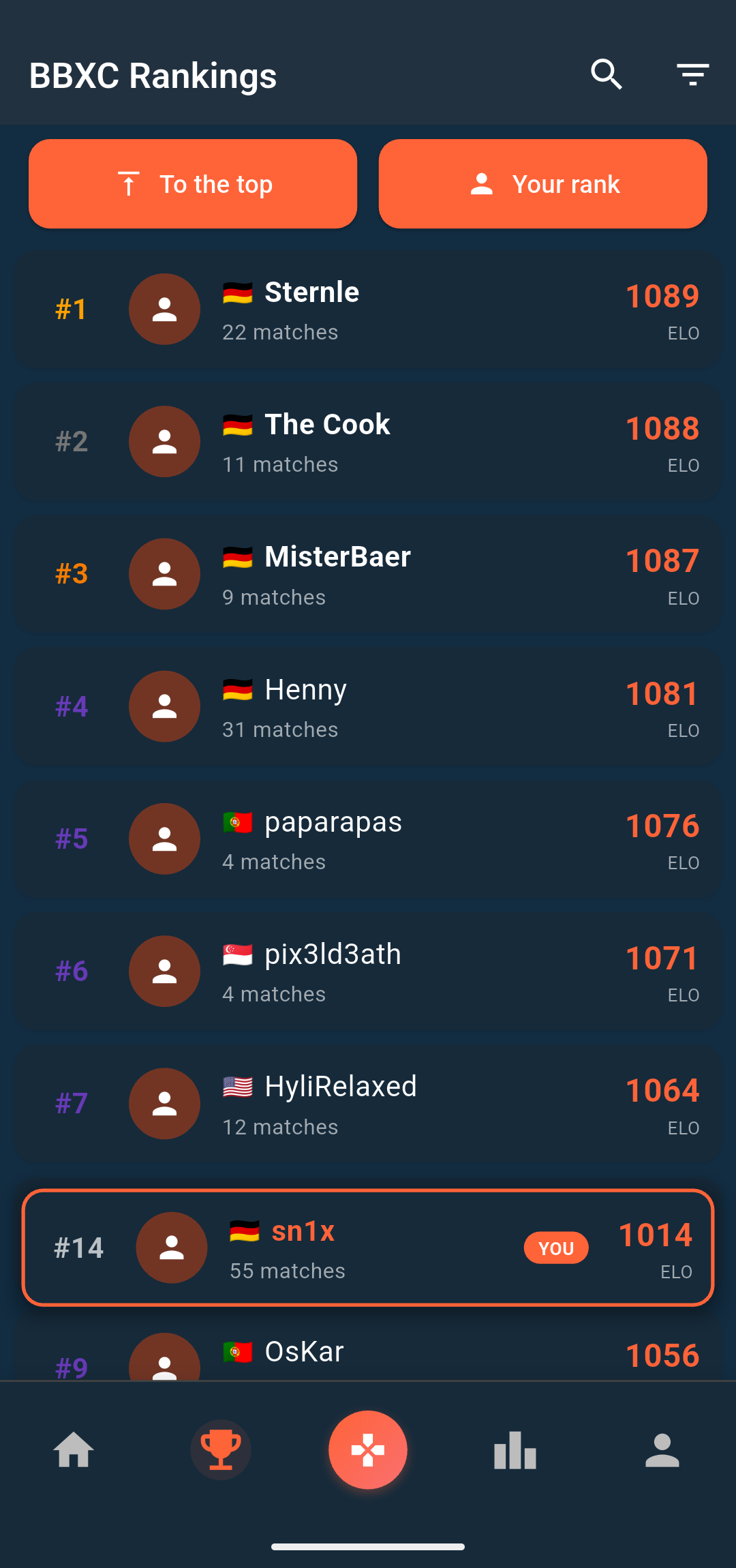Tap the upward arrow icon inside To the top
This screenshot has width=736, height=1568.
(128, 183)
